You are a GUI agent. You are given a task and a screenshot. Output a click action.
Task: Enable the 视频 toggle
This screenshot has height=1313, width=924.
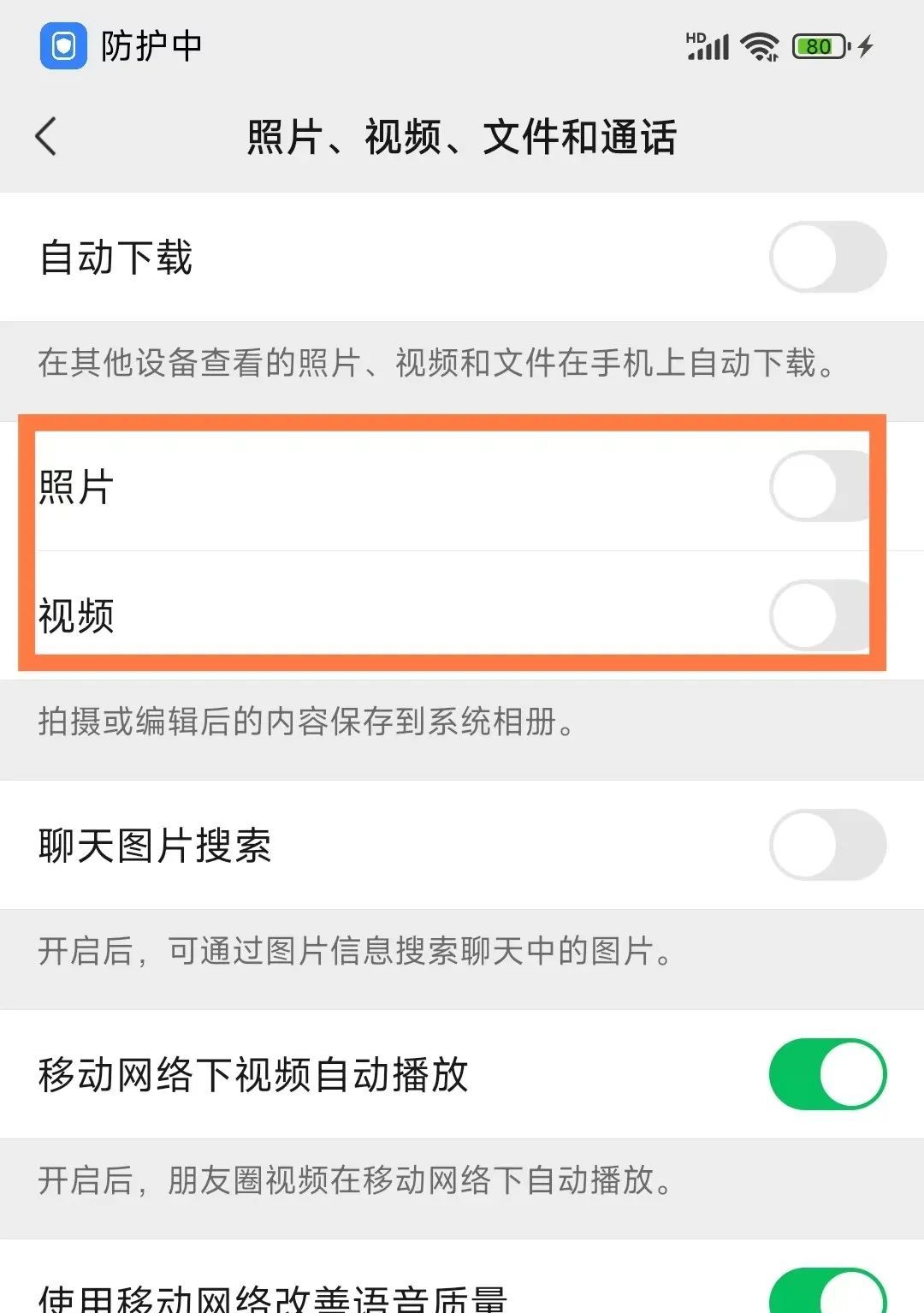pos(819,615)
